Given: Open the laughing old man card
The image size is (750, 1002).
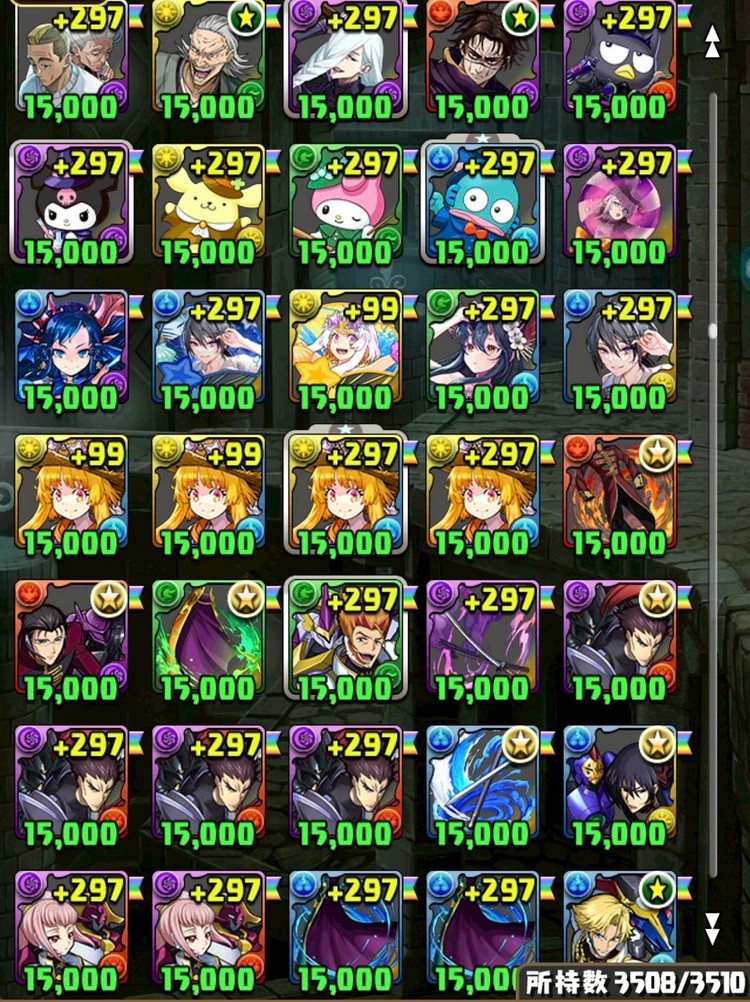Looking at the screenshot, I should click(x=208, y=58).
